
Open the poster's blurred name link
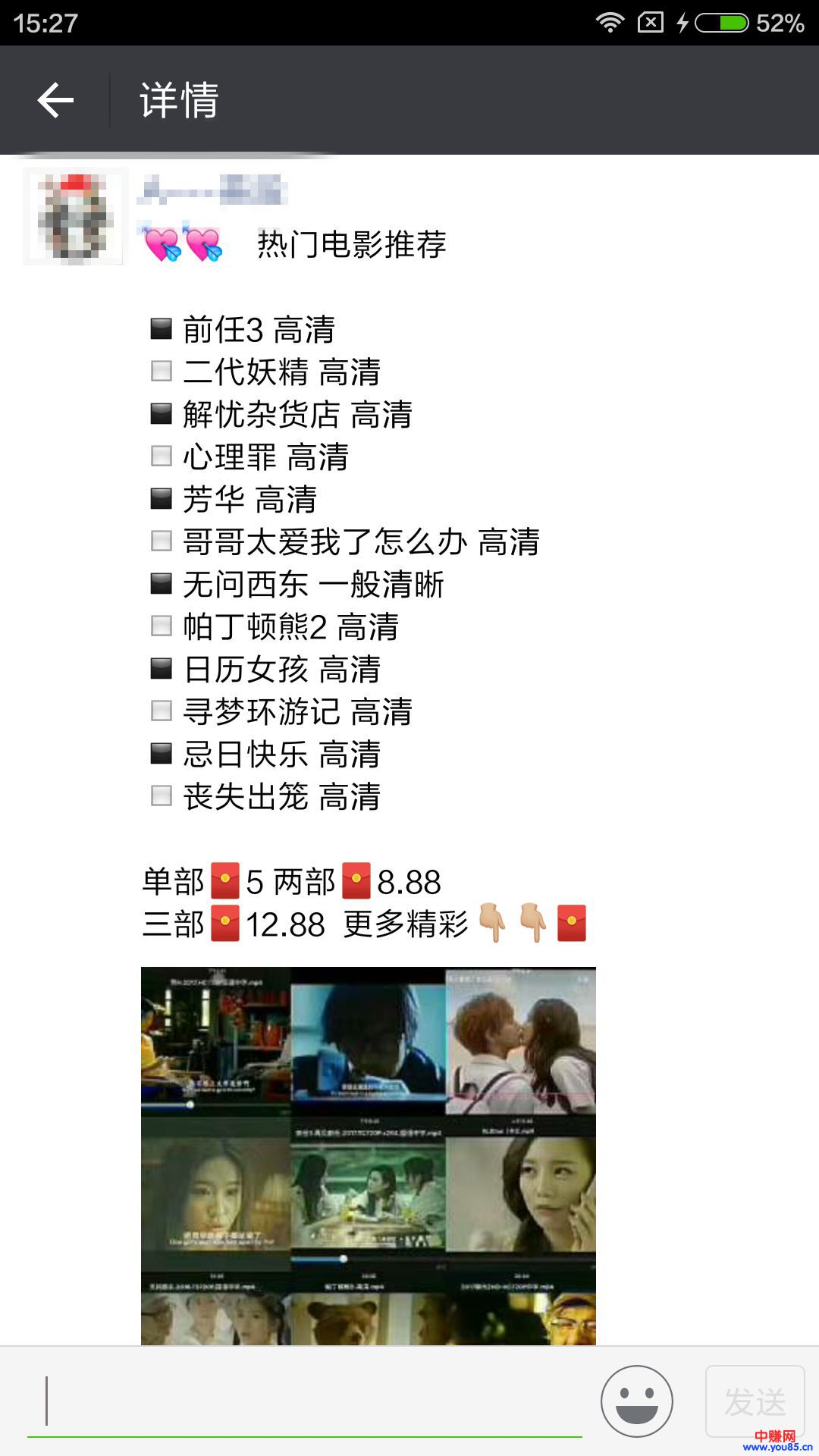212,190
